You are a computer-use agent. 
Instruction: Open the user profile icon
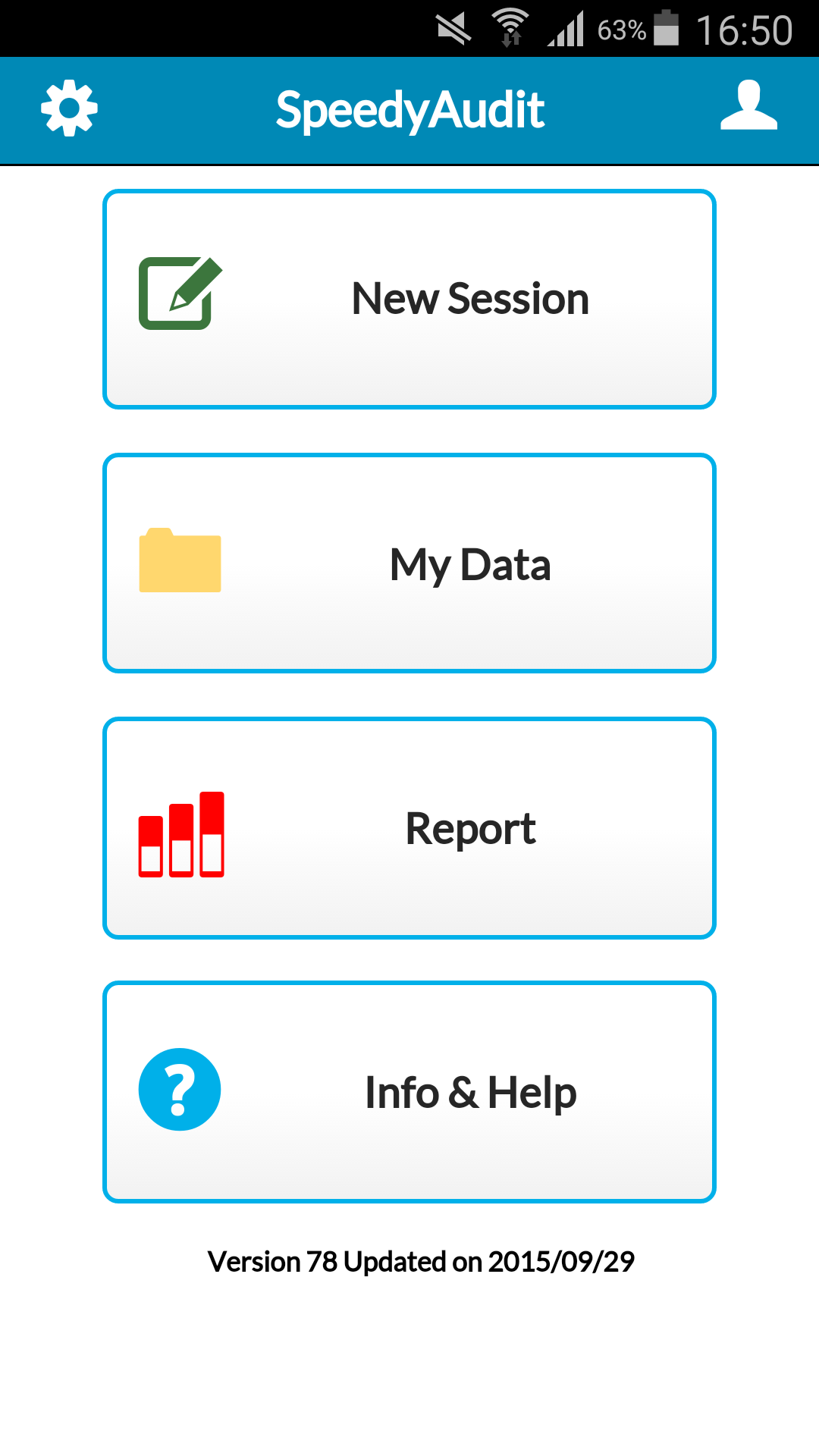(748, 106)
